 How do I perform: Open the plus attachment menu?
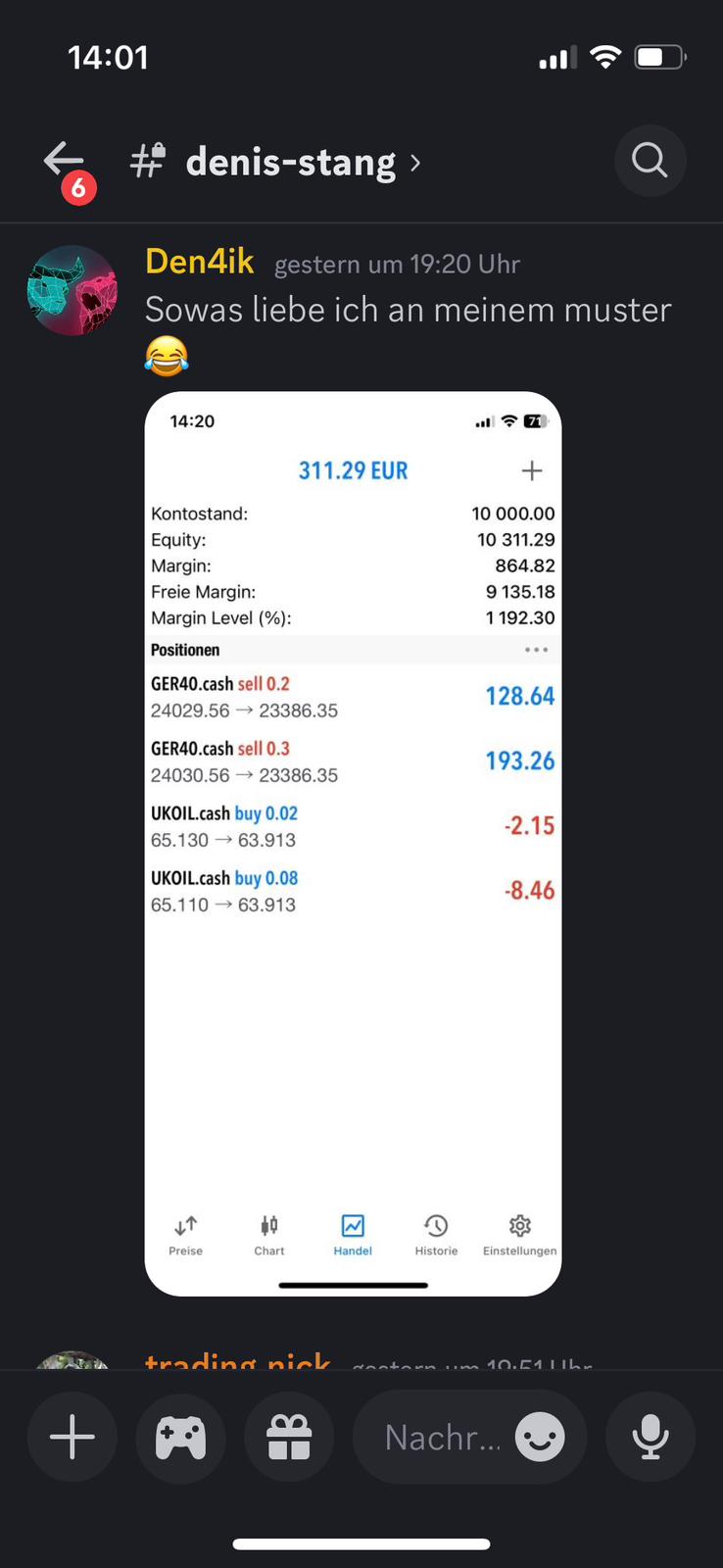72,1438
